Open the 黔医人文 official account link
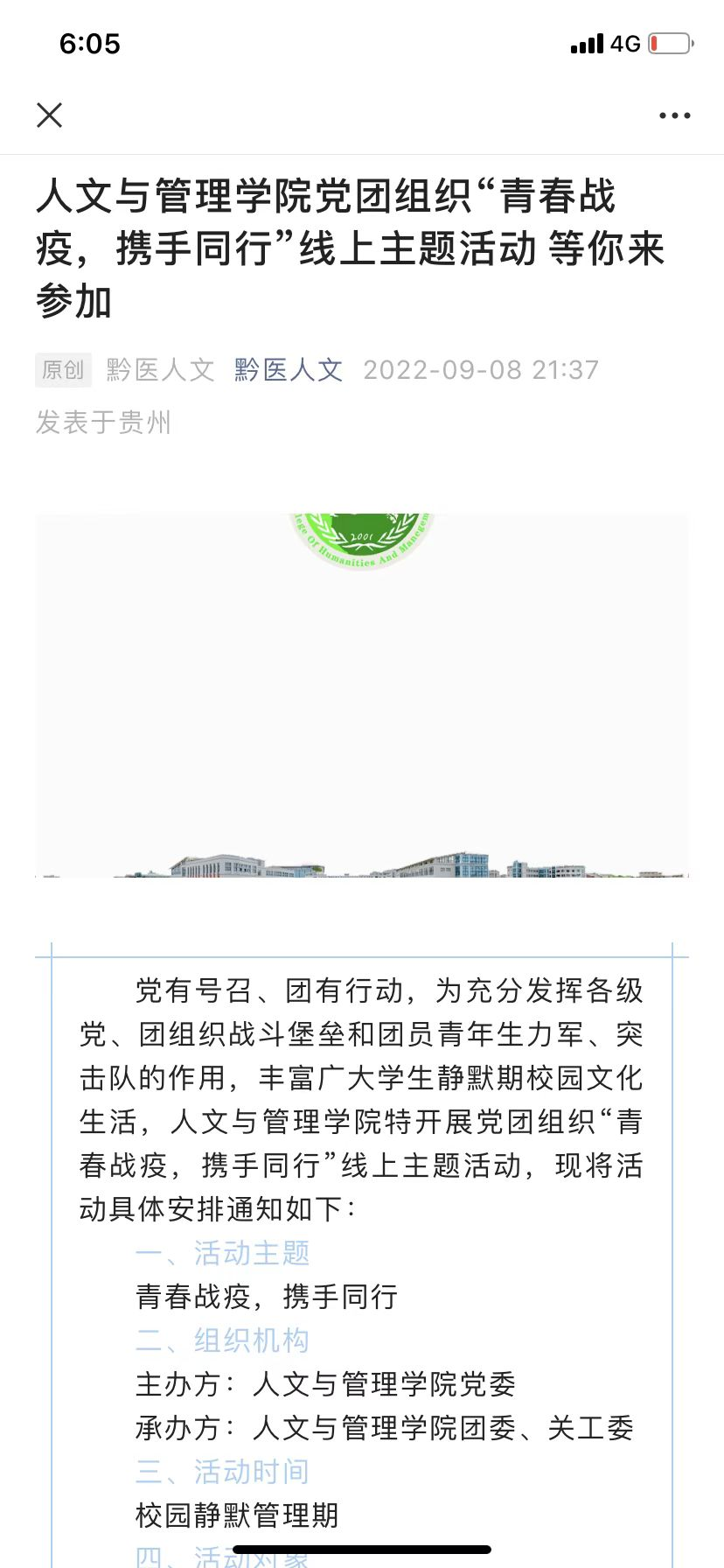This screenshot has width=724, height=1568. click(x=289, y=370)
